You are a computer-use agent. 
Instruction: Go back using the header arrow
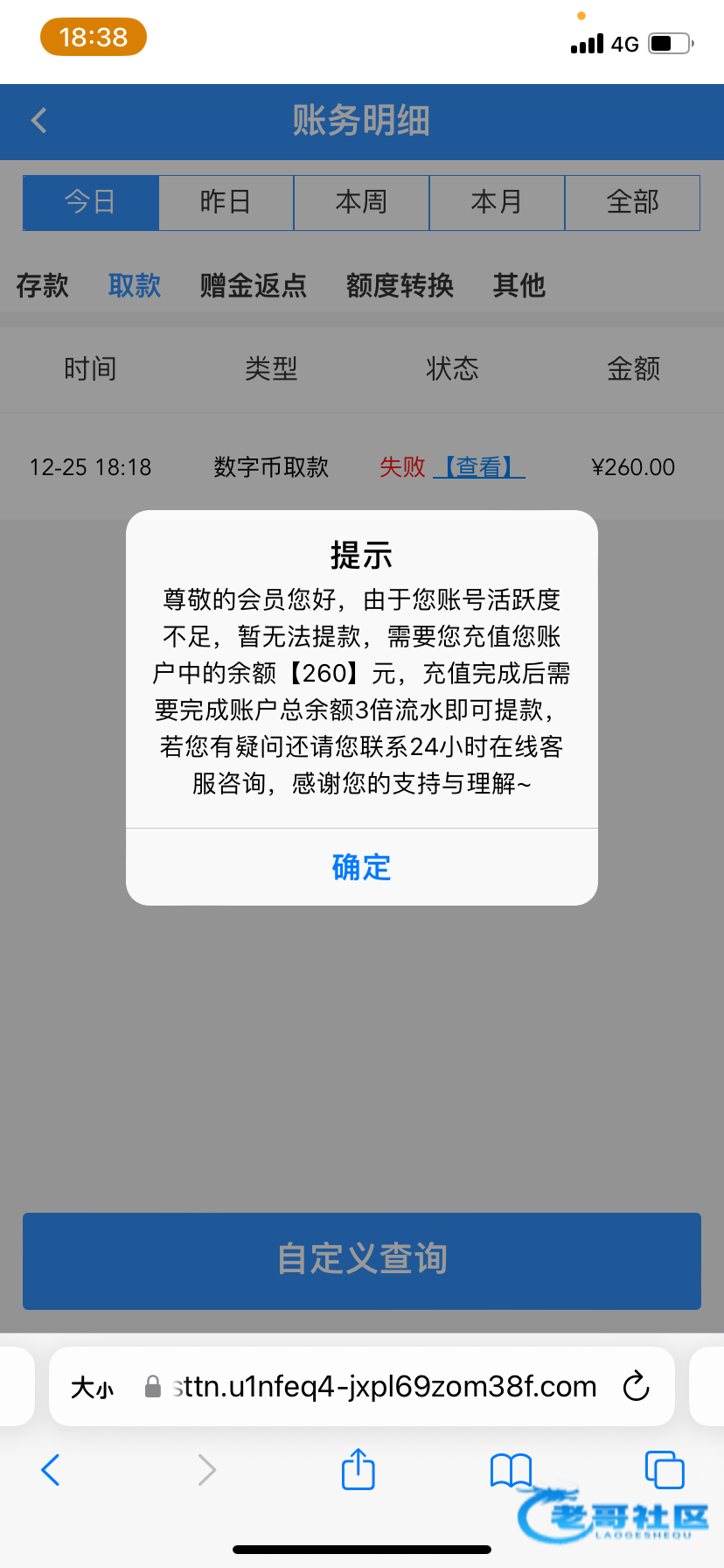pos(38,121)
